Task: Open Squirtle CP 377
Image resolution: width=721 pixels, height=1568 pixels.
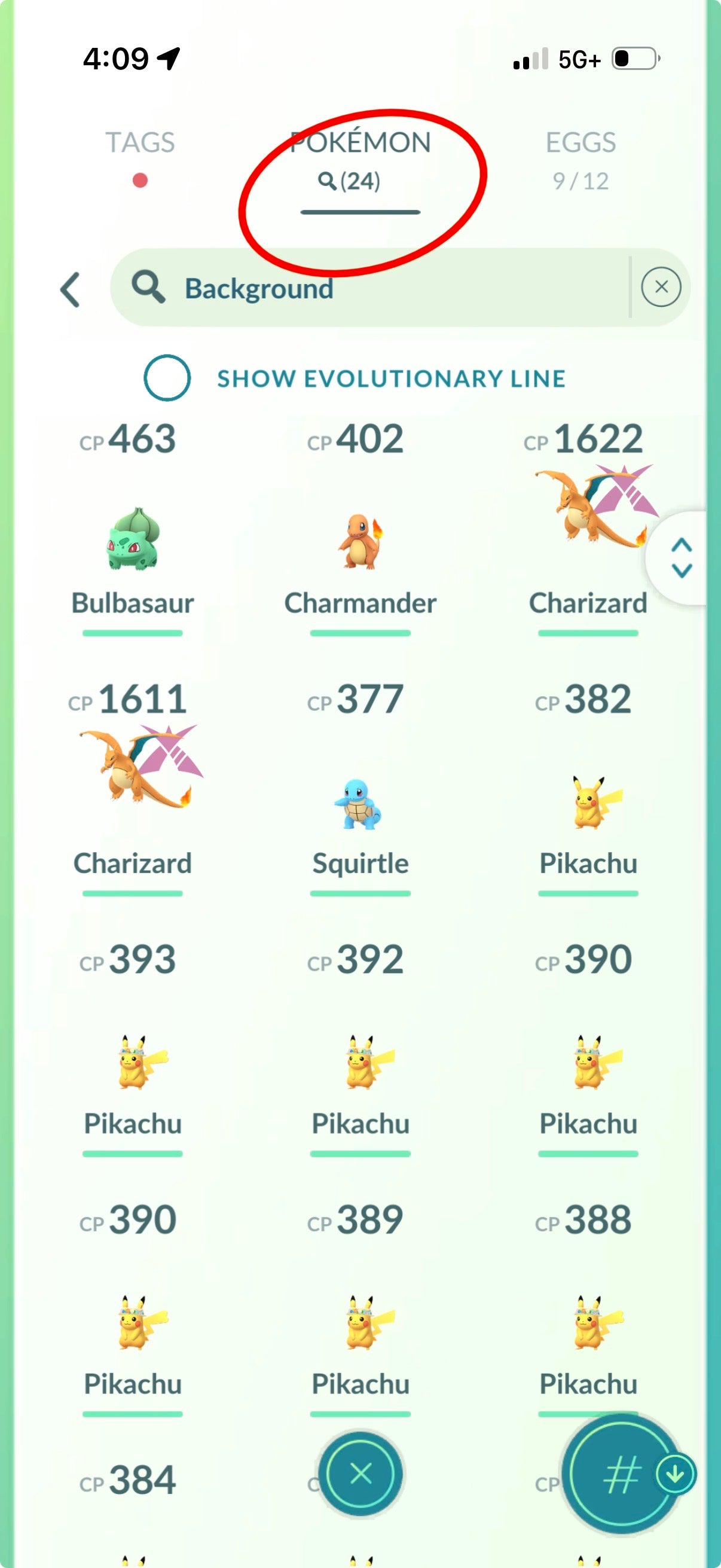Action: pos(360,804)
